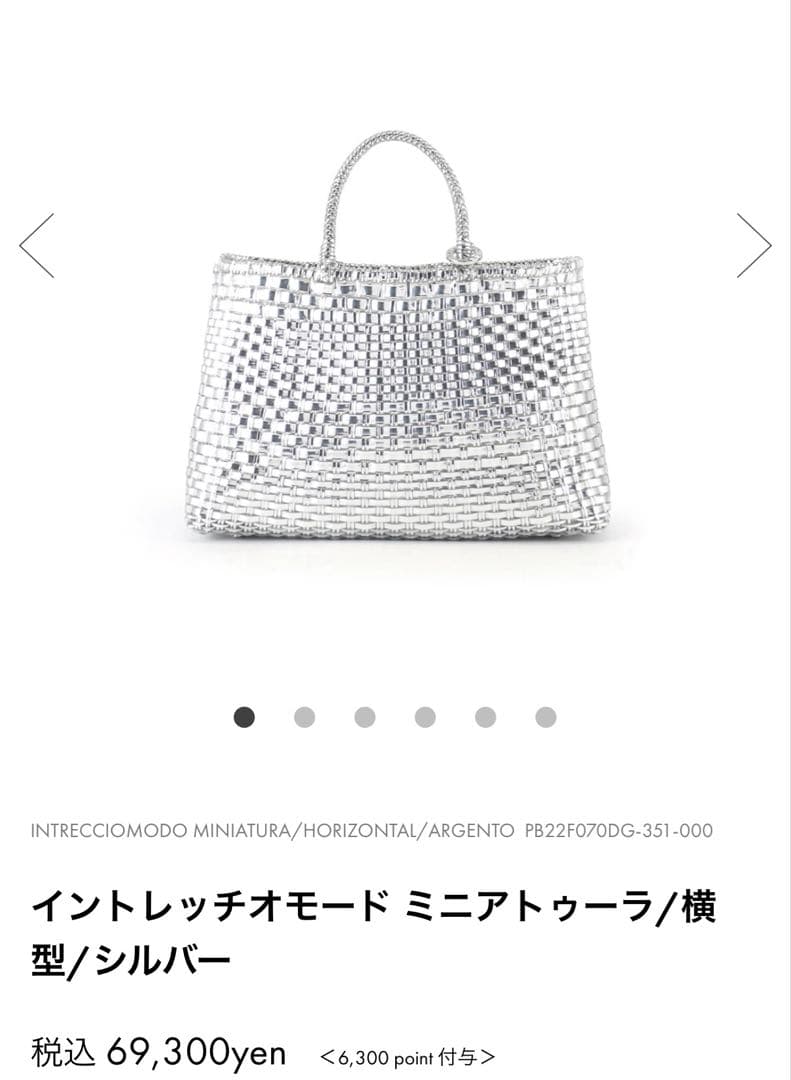This screenshot has width=791, height=1080.
Task: Go to the last carousel dot
Action: click(x=545, y=717)
